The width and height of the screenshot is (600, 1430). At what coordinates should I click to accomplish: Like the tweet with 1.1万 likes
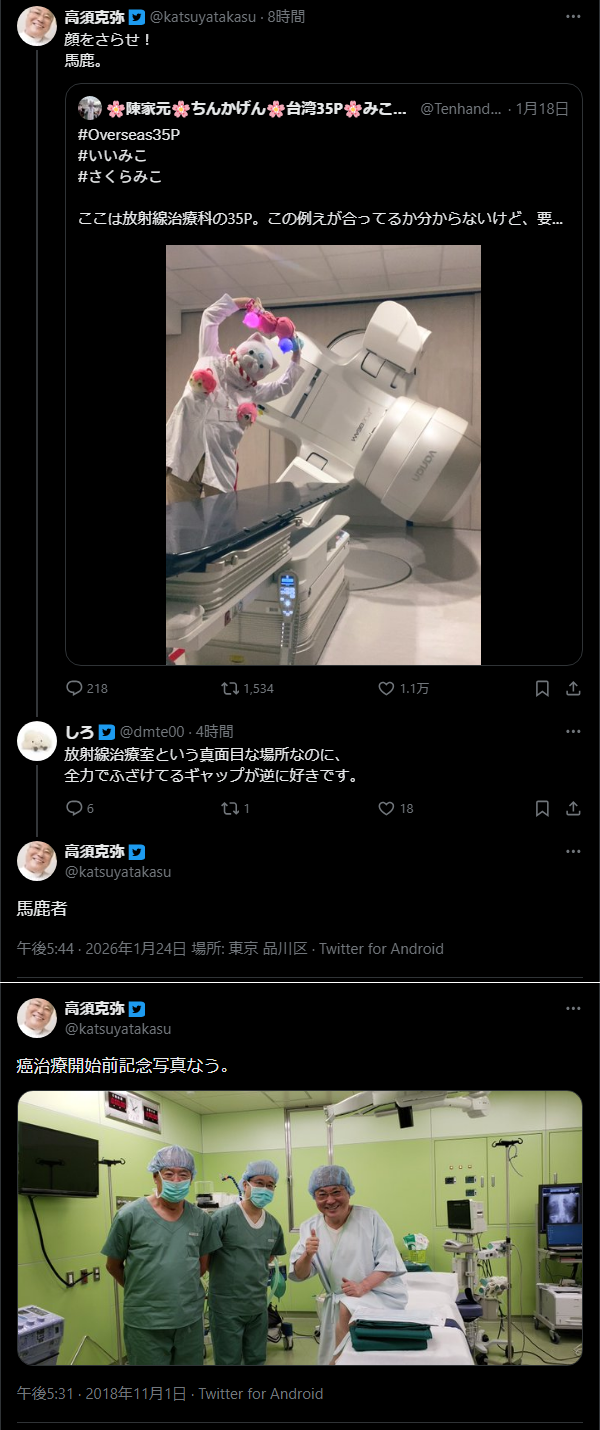point(386,688)
